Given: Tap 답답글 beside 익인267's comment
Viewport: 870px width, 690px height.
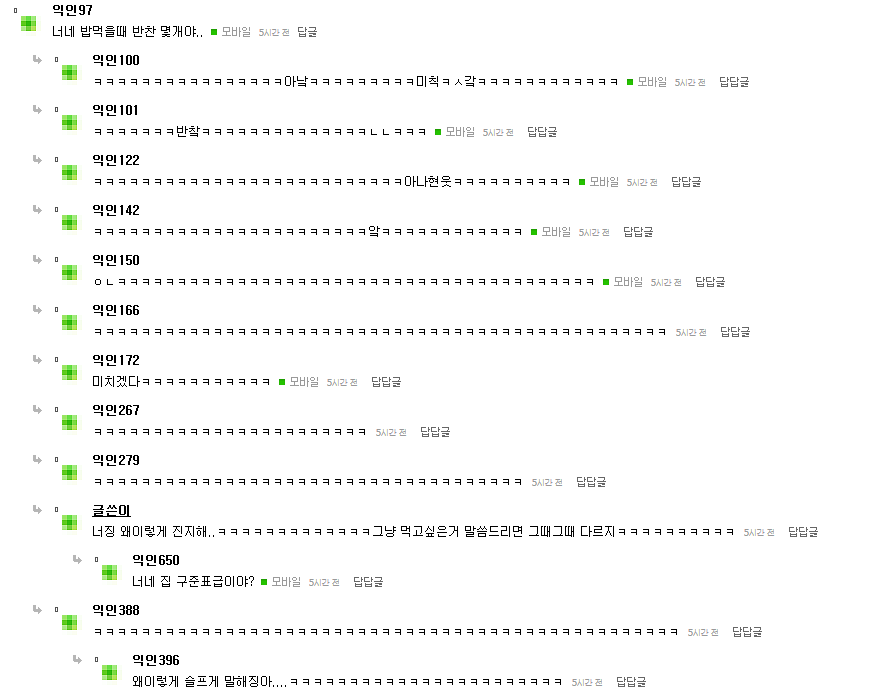Looking at the screenshot, I should (435, 432).
